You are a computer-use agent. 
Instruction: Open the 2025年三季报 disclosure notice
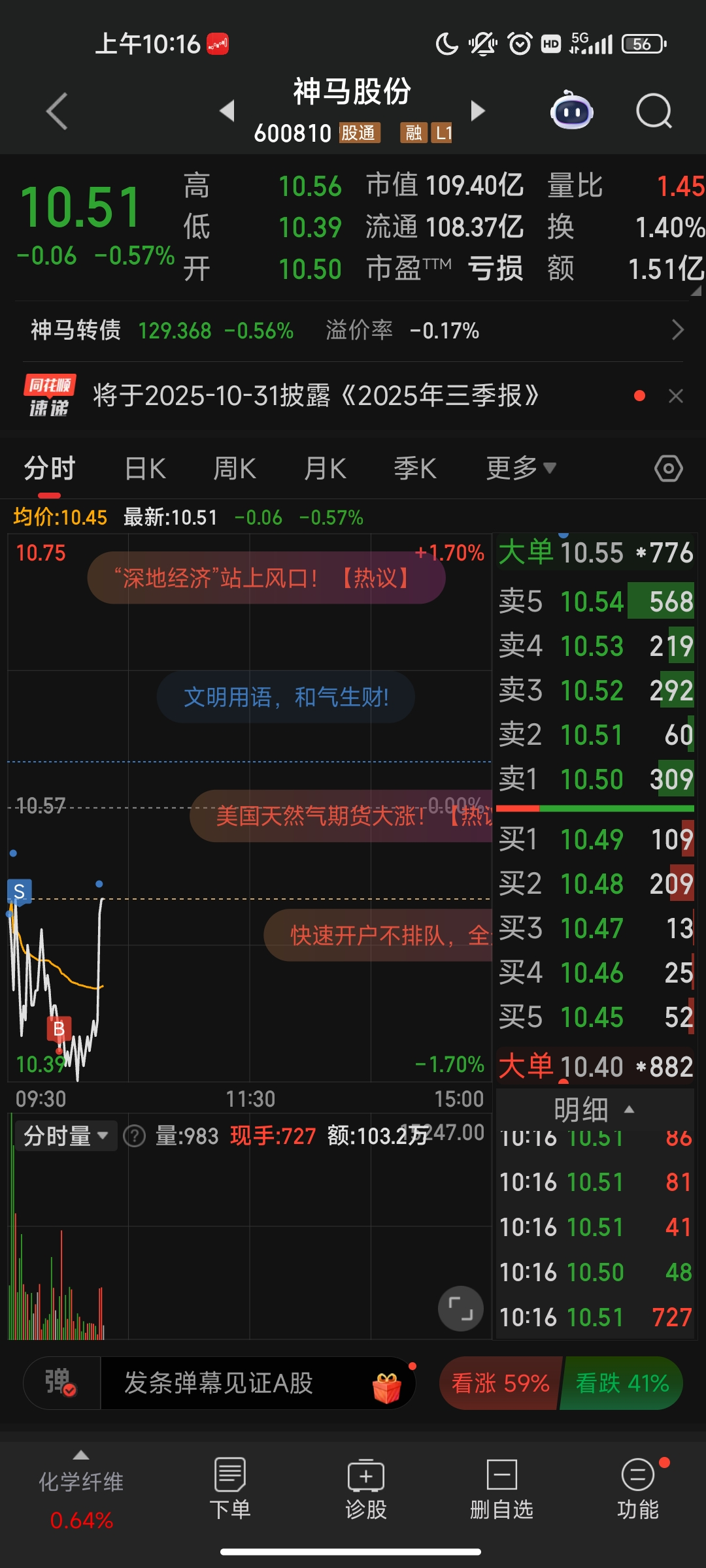click(316, 396)
